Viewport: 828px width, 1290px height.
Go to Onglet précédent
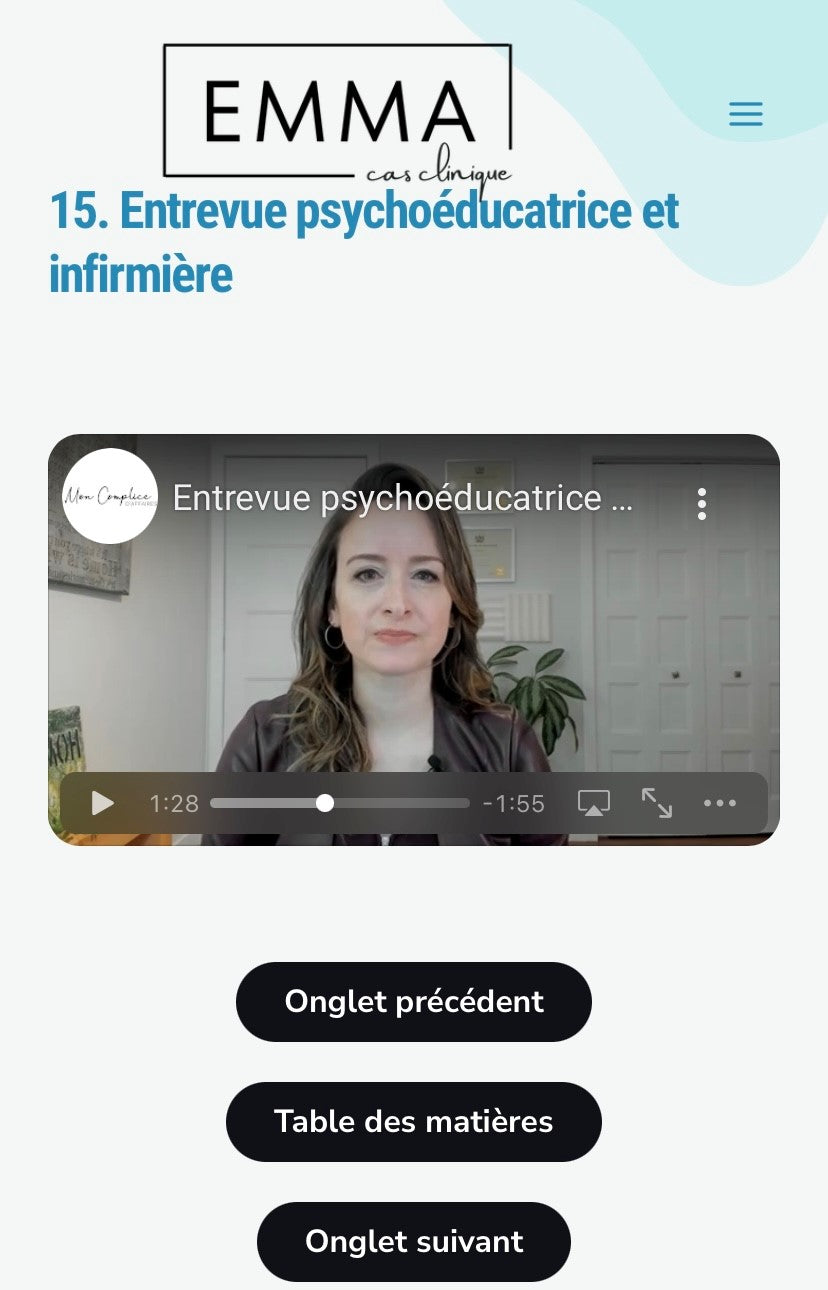coord(414,1001)
